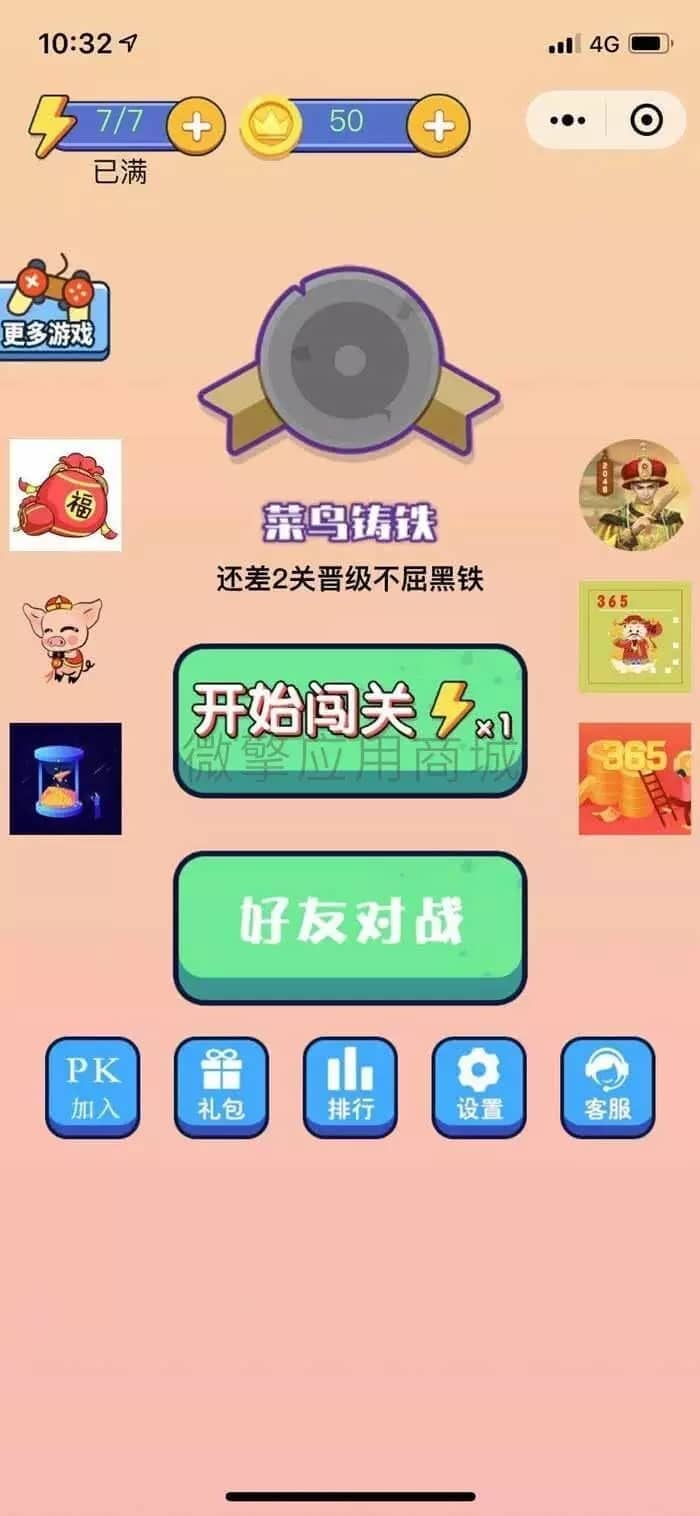The image size is (700, 1516).
Task: Open the glass jar night-sky game
Action: pos(65,779)
